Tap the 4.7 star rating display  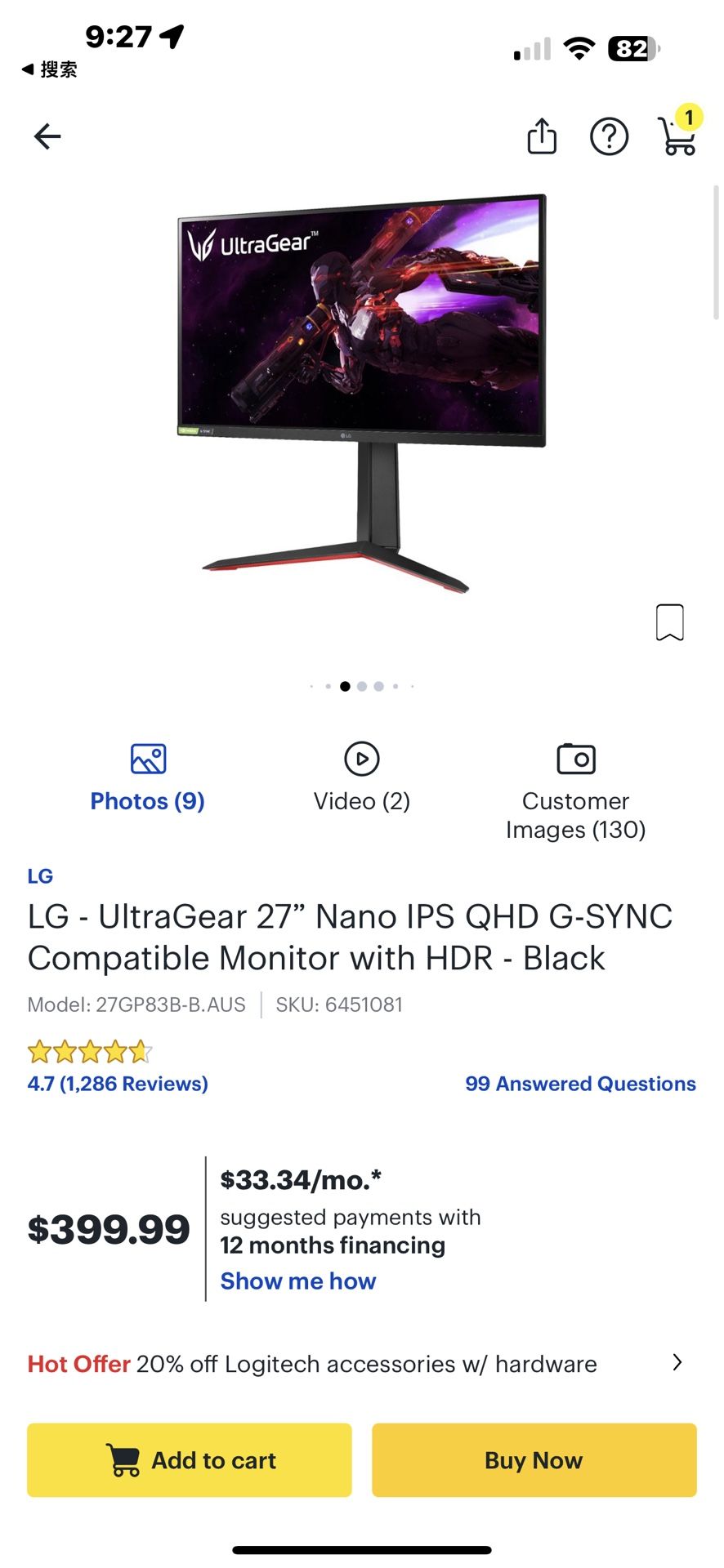[116, 1084]
